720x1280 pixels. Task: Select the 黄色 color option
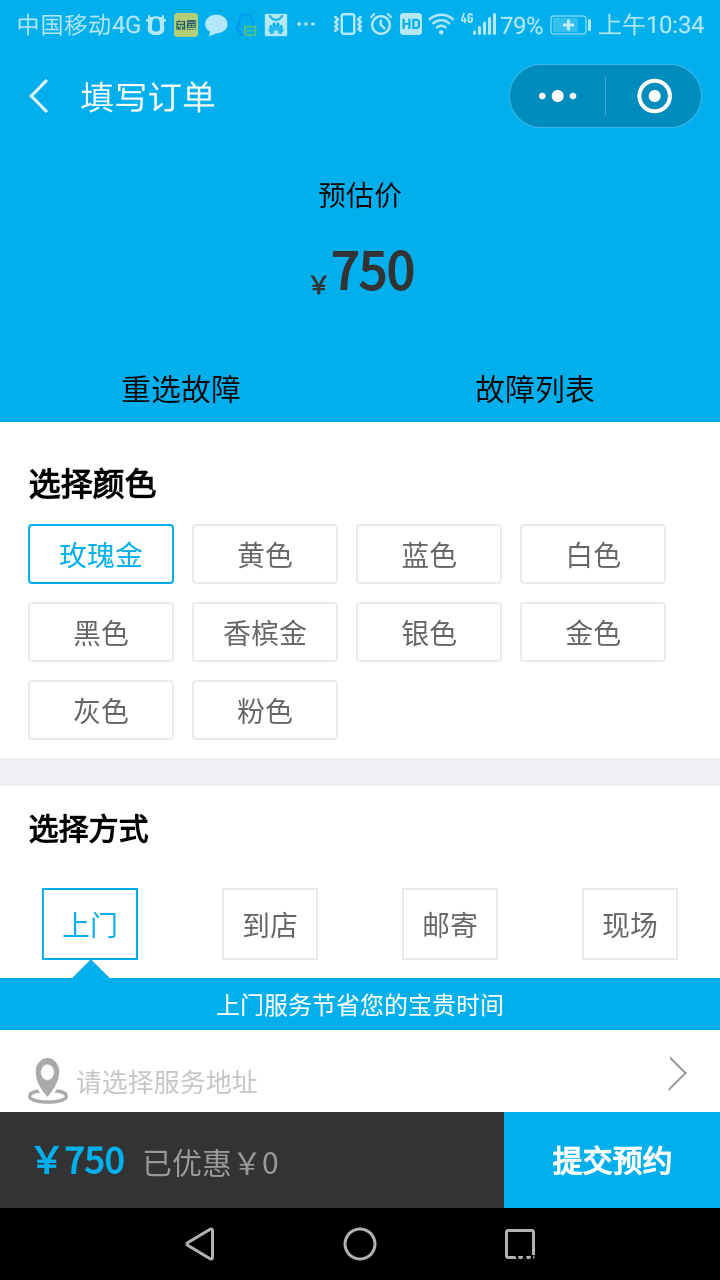point(265,554)
